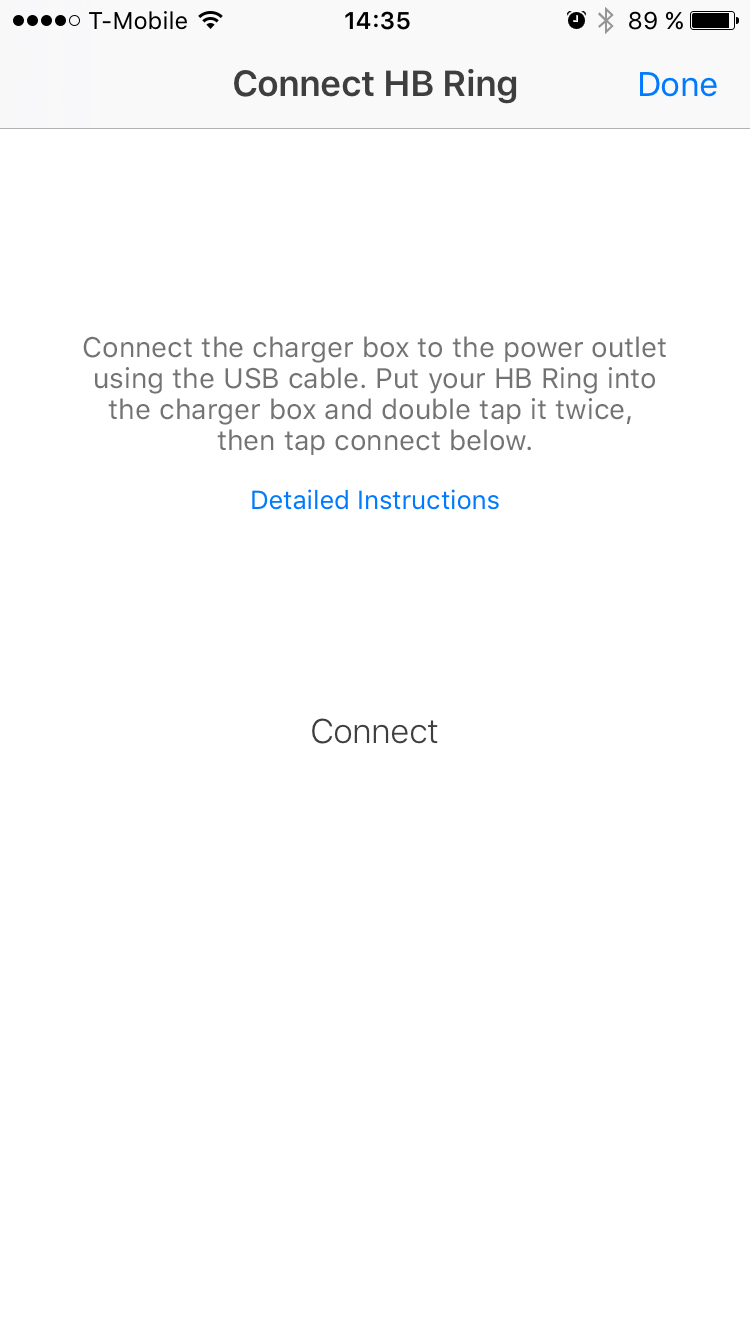Tap Connect to pair the HB Ring

point(375,731)
